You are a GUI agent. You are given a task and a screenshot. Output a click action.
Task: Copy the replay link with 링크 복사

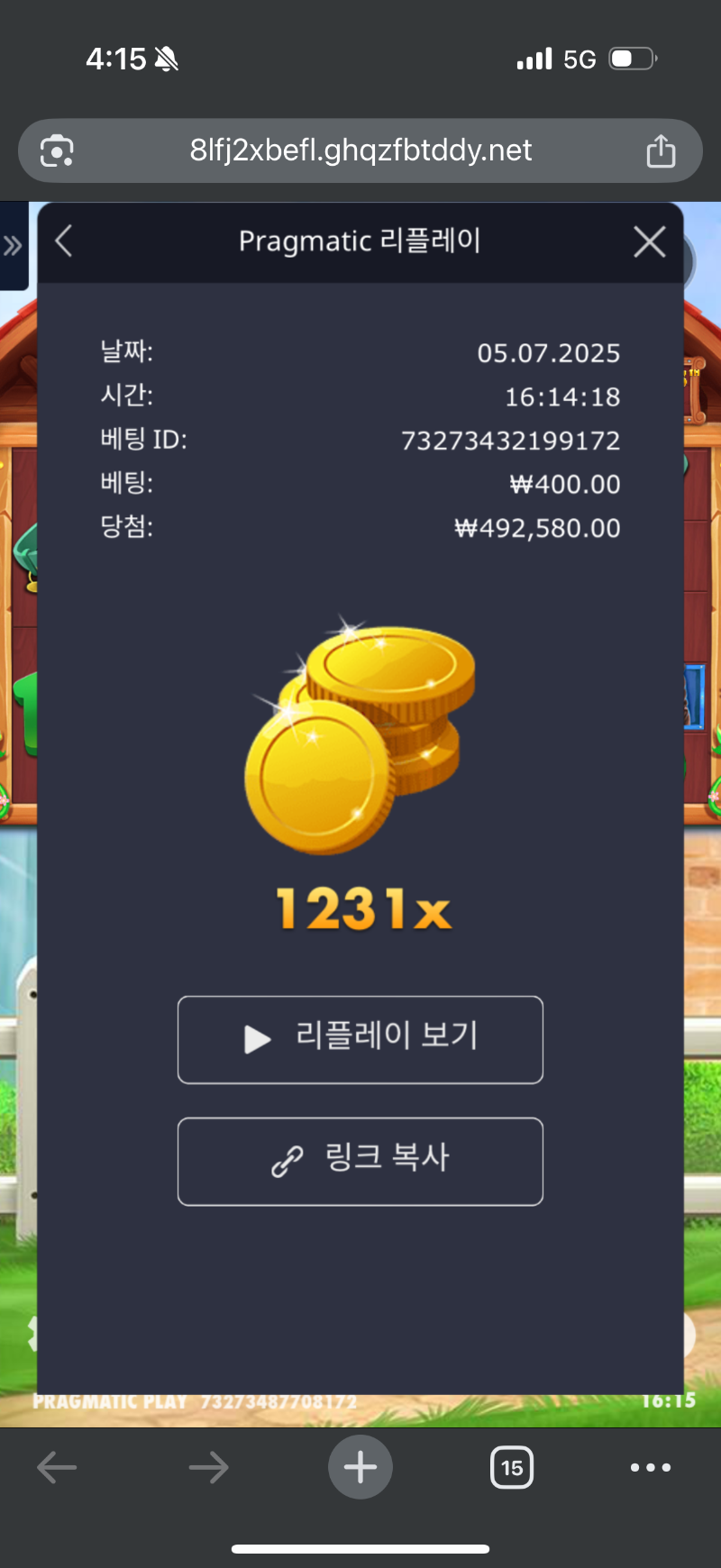pyautogui.click(x=360, y=1161)
